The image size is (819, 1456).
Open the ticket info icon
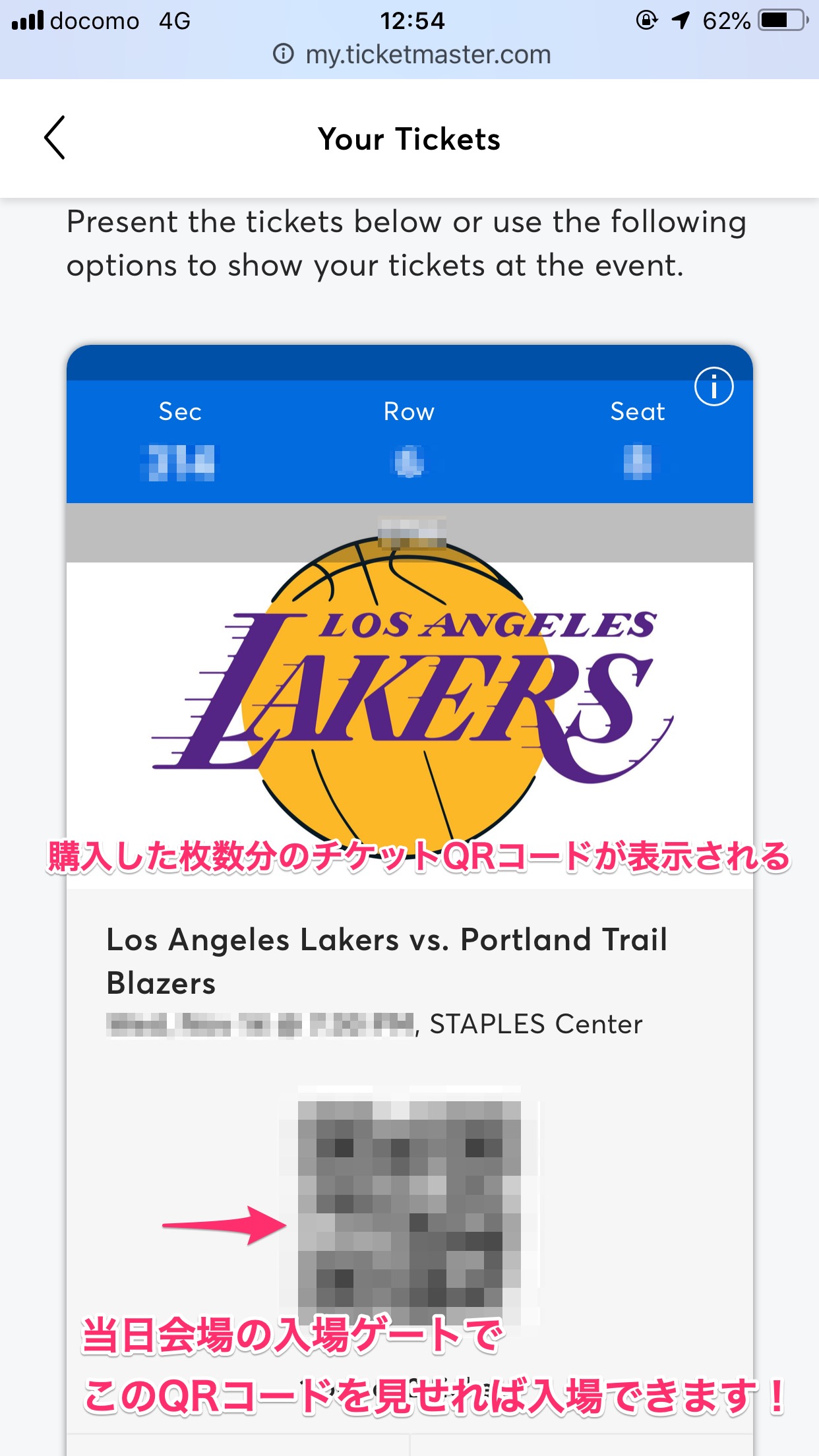pyautogui.click(x=713, y=386)
